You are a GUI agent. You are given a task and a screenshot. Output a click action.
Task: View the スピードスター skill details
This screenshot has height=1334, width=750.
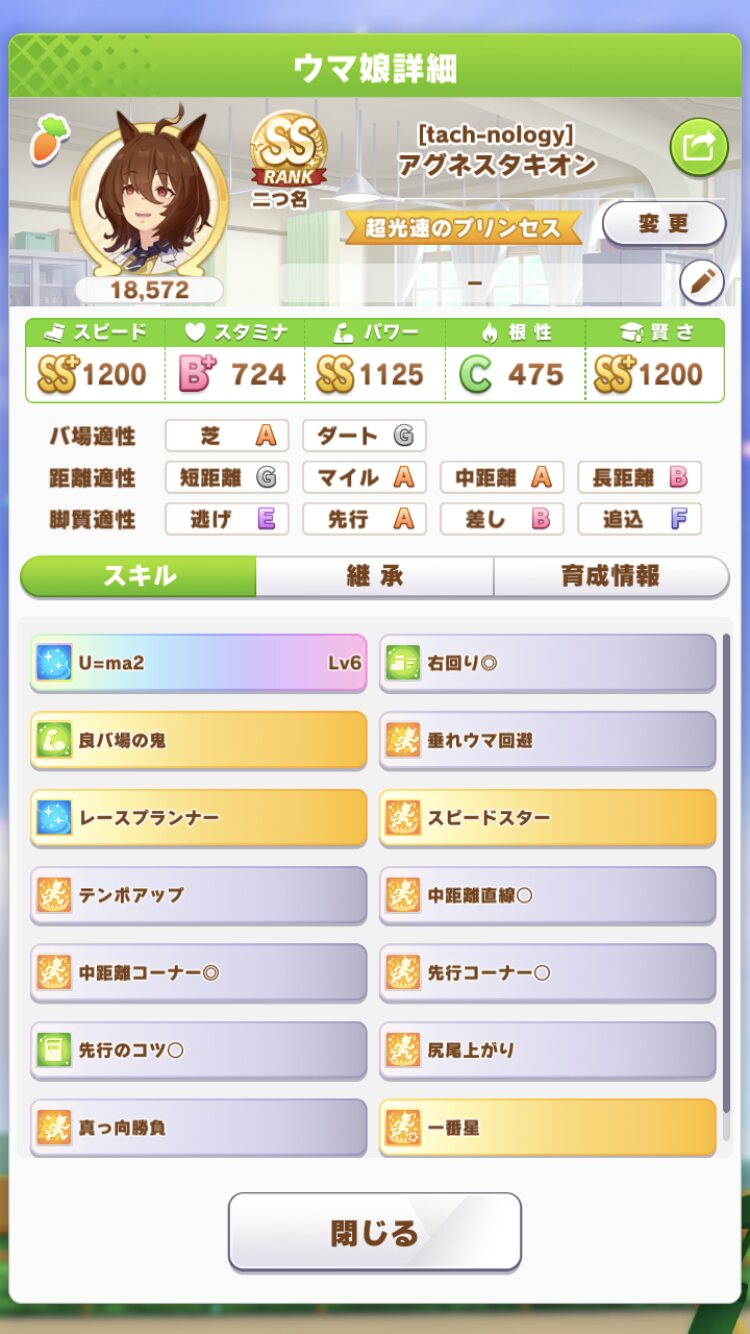point(547,817)
